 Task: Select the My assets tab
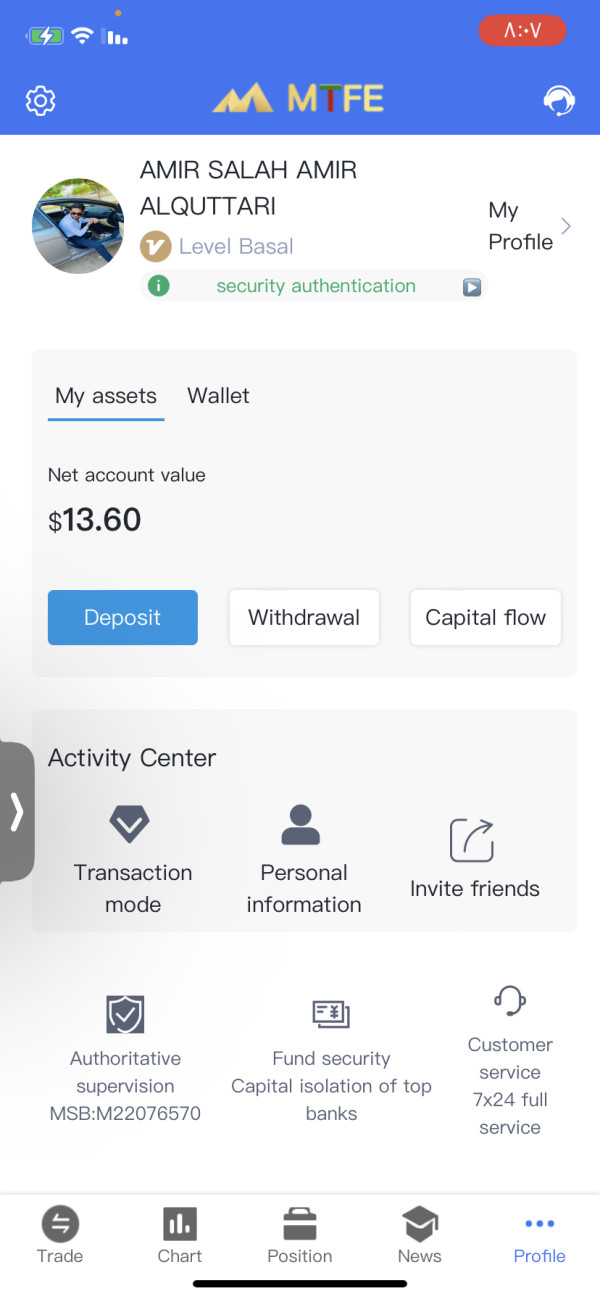click(106, 397)
